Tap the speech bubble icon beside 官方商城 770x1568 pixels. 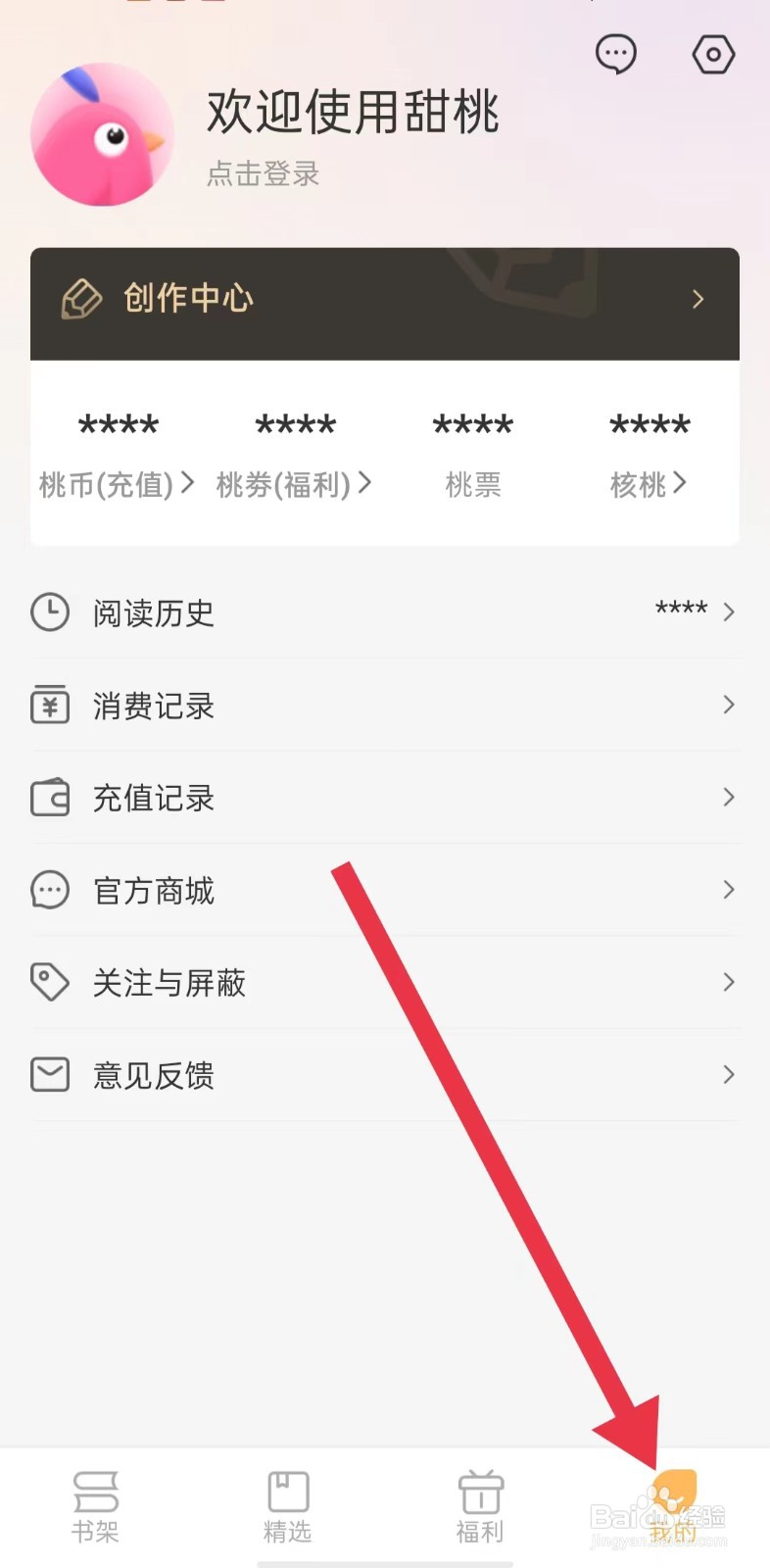pos(50,890)
